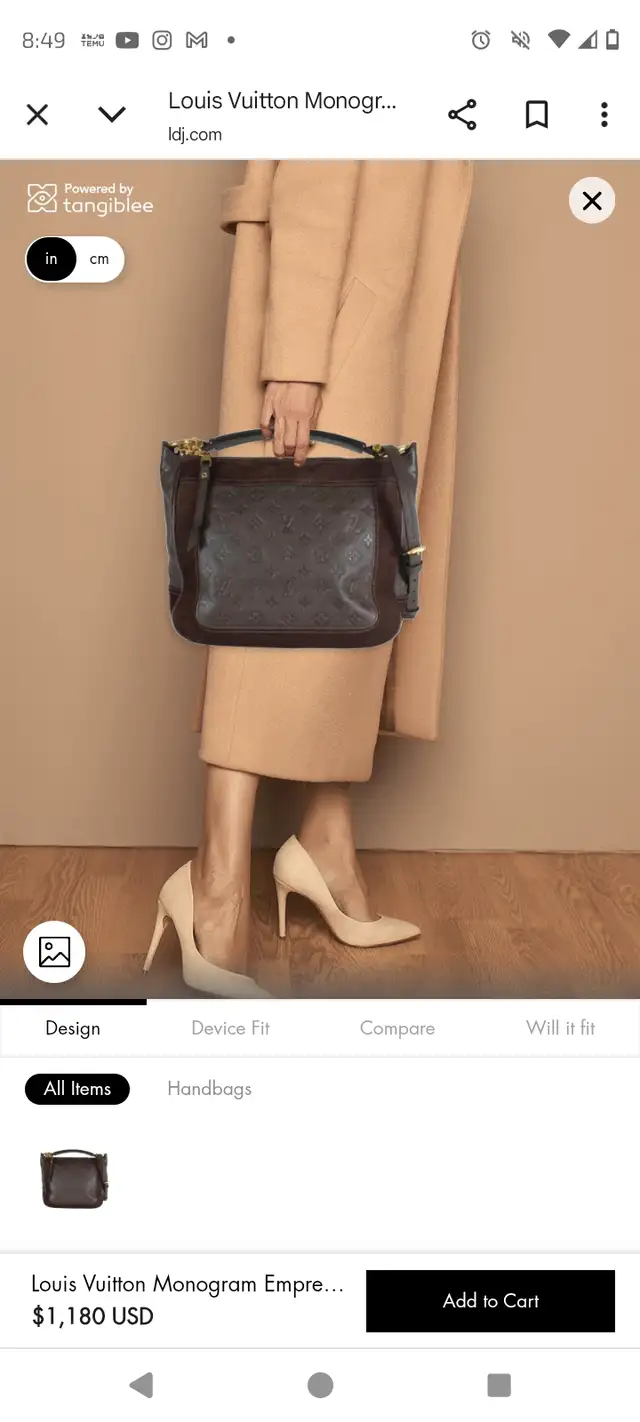Go to the Will it fit tab
This screenshot has height=1422, width=640.
[561, 1028]
